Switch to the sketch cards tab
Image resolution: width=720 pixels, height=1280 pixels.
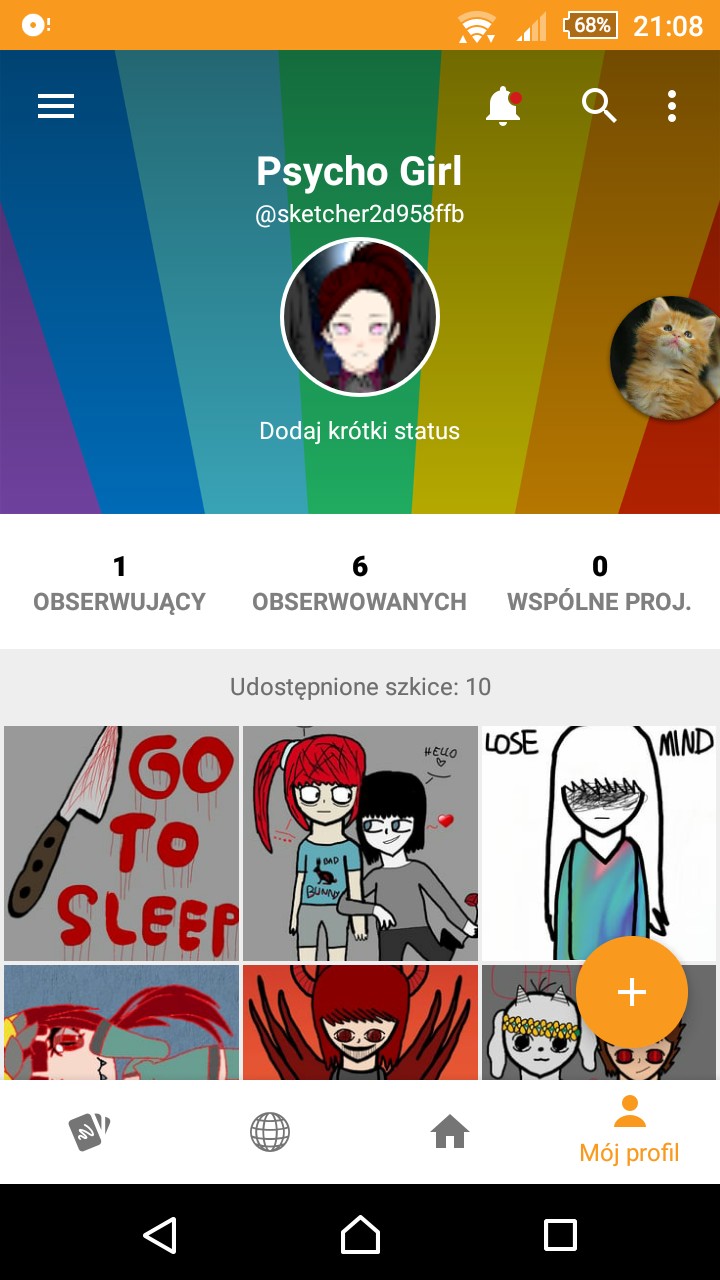[x=90, y=1132]
